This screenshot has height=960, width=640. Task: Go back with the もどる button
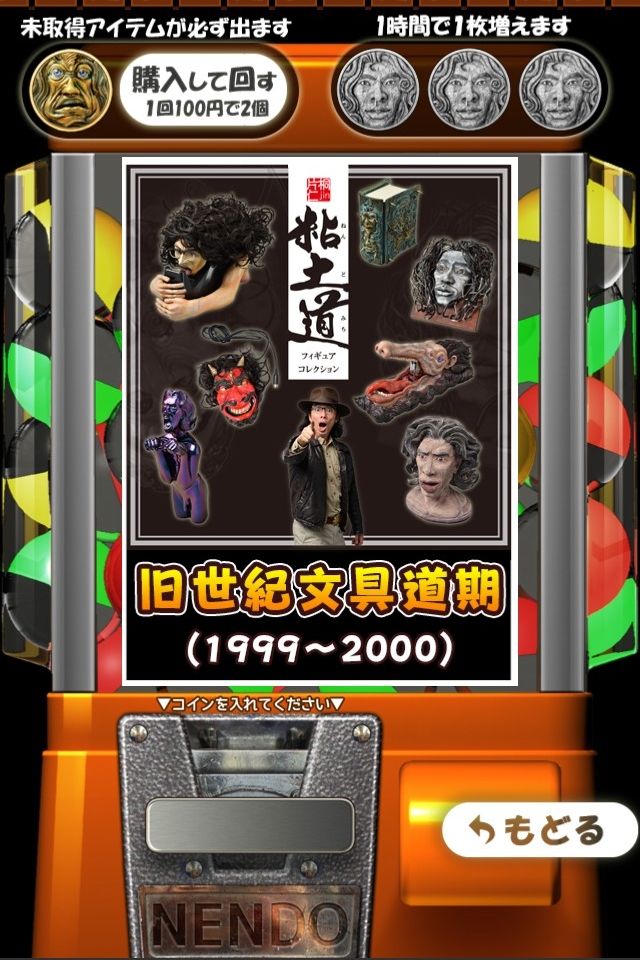540,830
